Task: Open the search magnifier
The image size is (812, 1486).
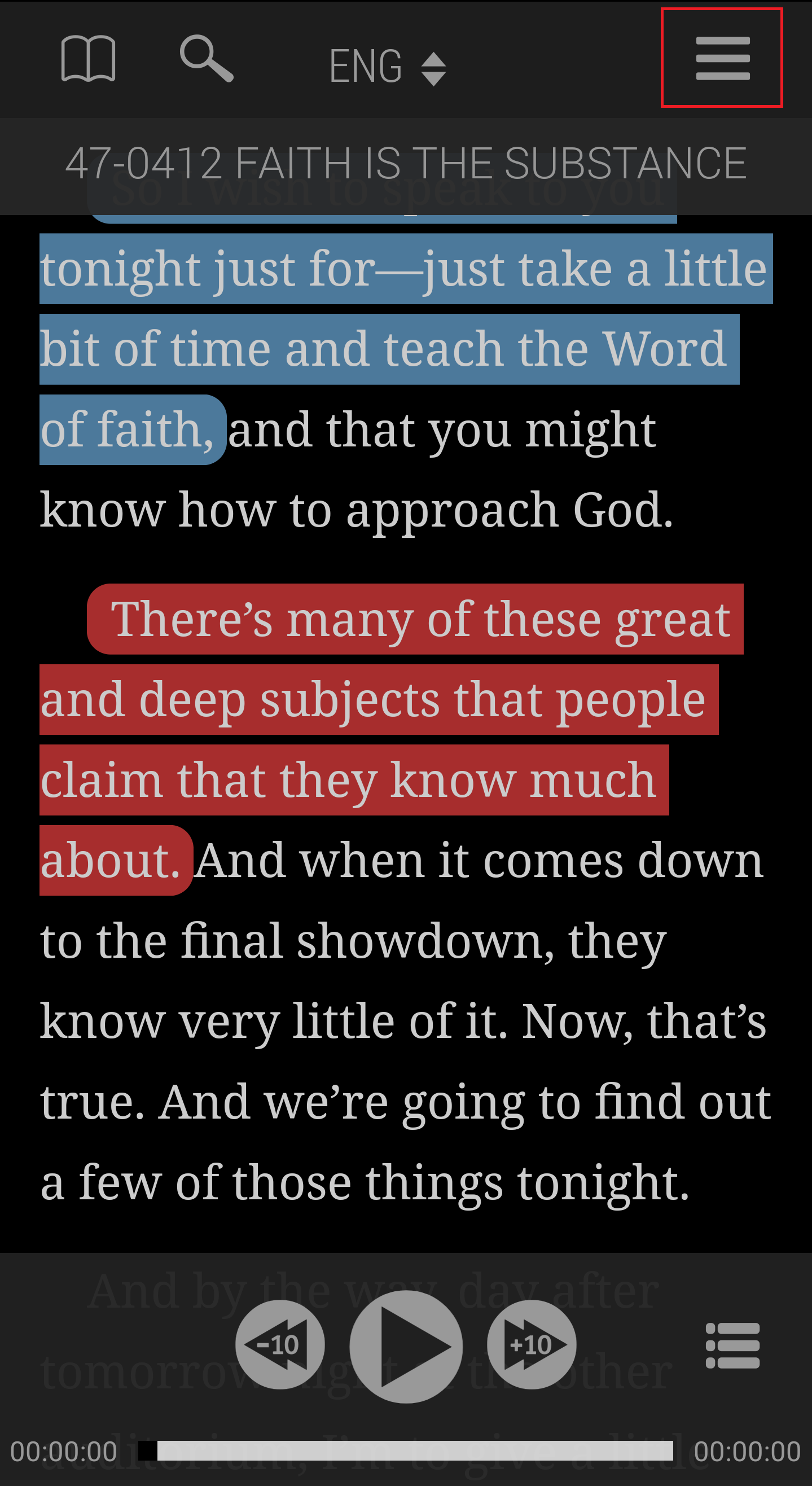Action: (207, 58)
